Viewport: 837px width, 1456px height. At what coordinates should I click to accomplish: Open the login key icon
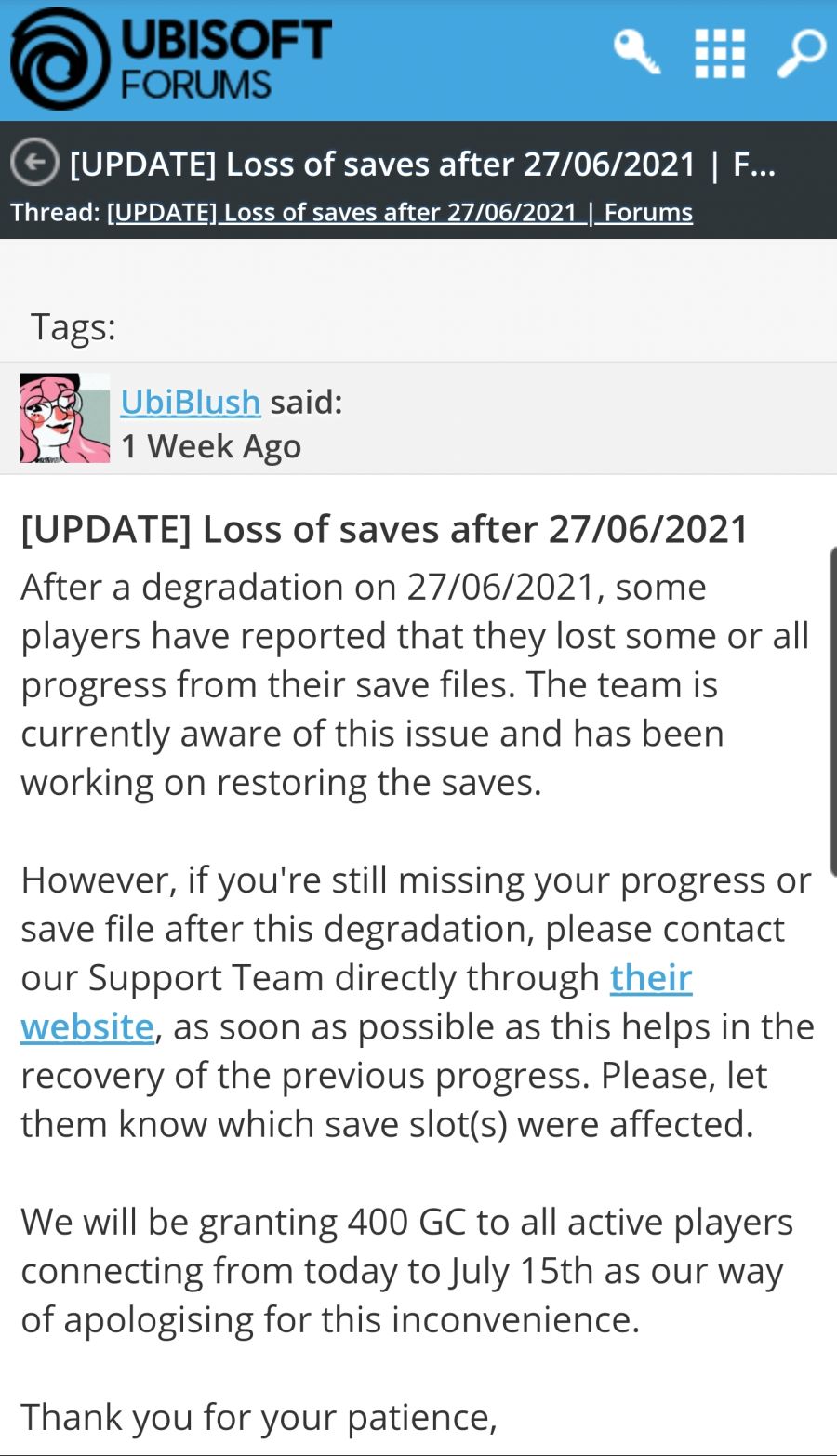[x=637, y=50]
